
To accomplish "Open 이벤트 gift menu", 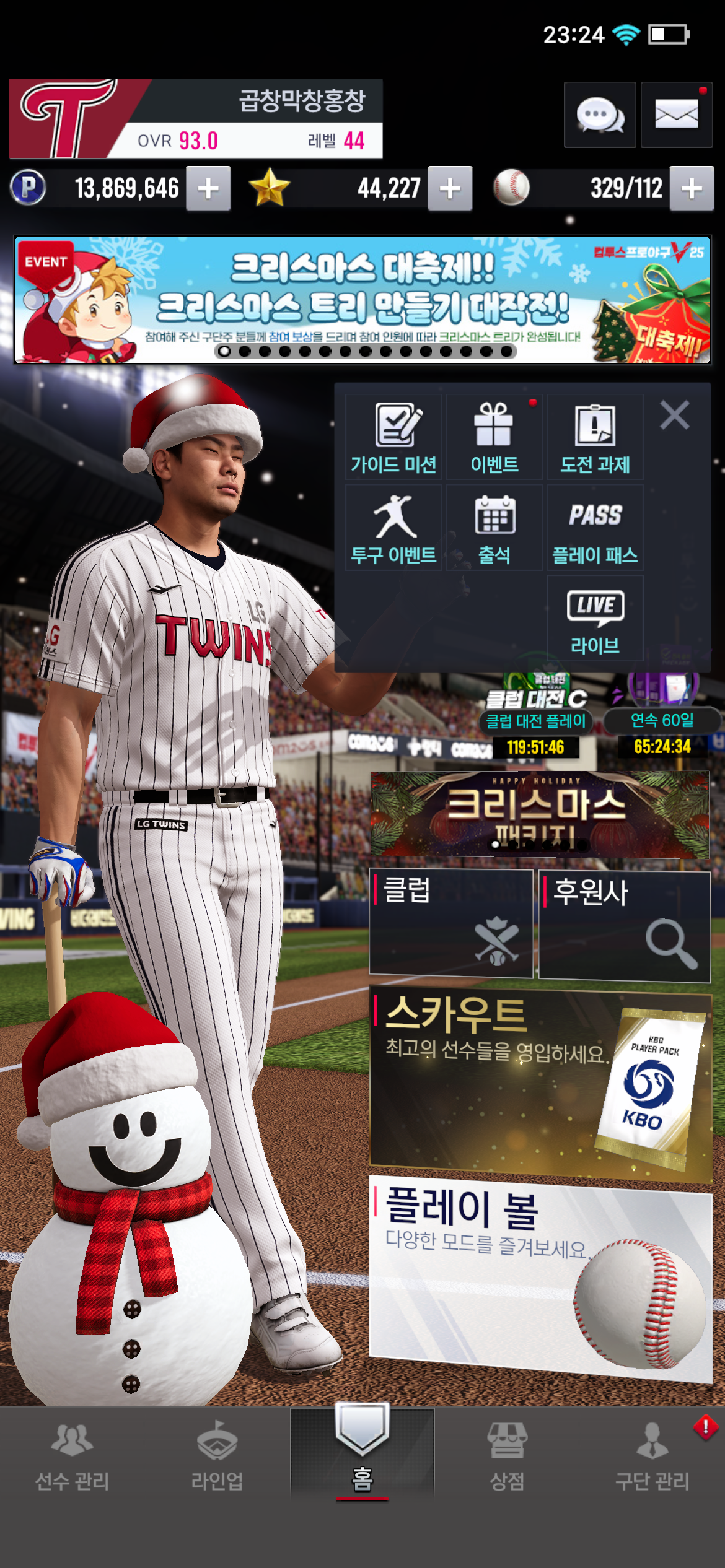I will [494, 437].
